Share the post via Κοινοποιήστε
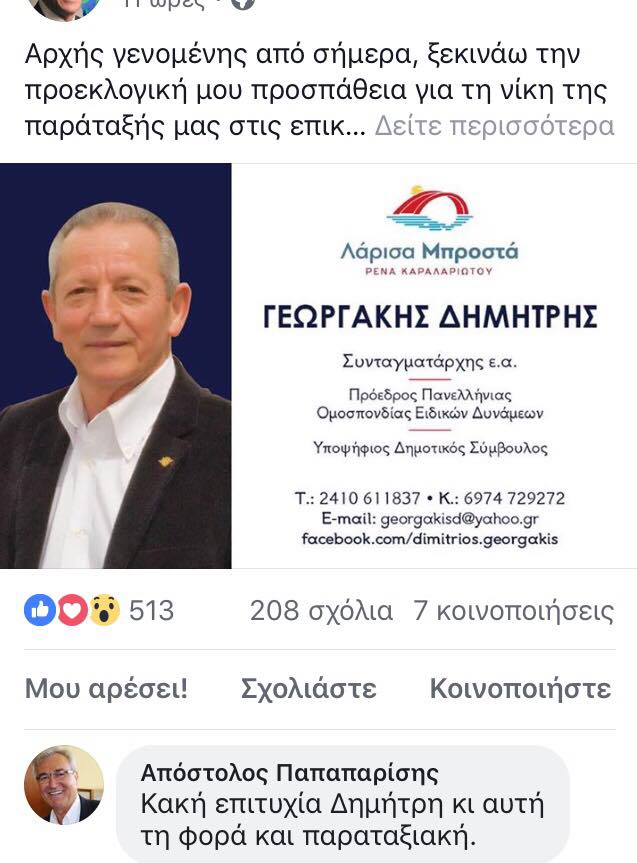Screen dimensions: 637x863 [x=519, y=688]
